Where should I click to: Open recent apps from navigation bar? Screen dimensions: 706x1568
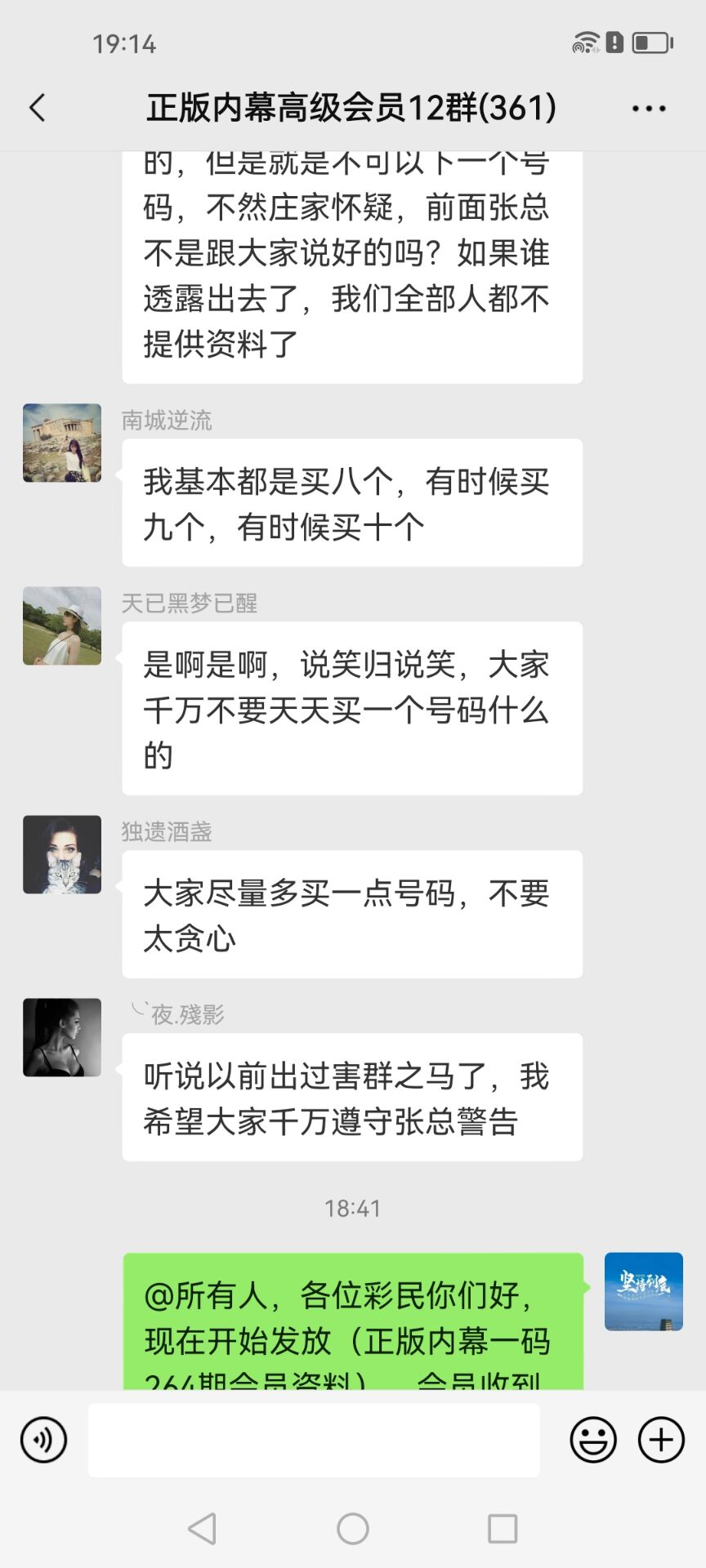point(502,1529)
